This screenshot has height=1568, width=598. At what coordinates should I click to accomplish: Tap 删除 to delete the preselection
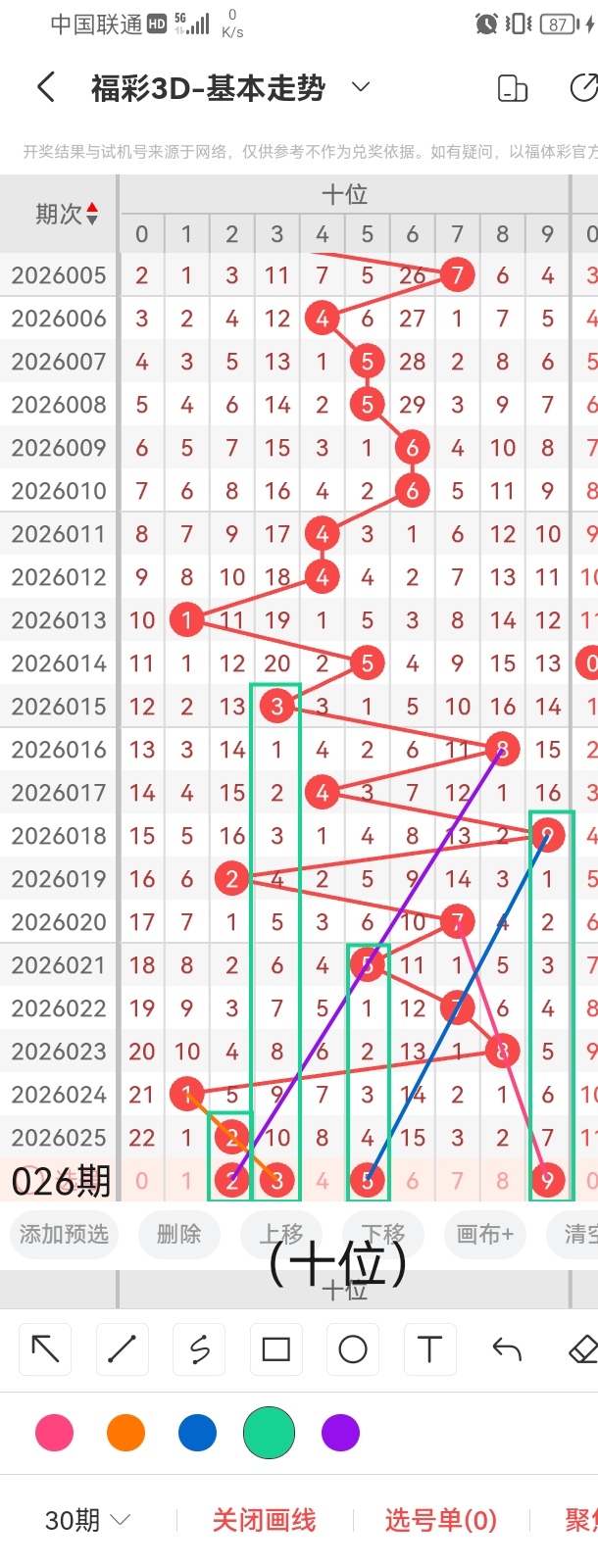178,1234
